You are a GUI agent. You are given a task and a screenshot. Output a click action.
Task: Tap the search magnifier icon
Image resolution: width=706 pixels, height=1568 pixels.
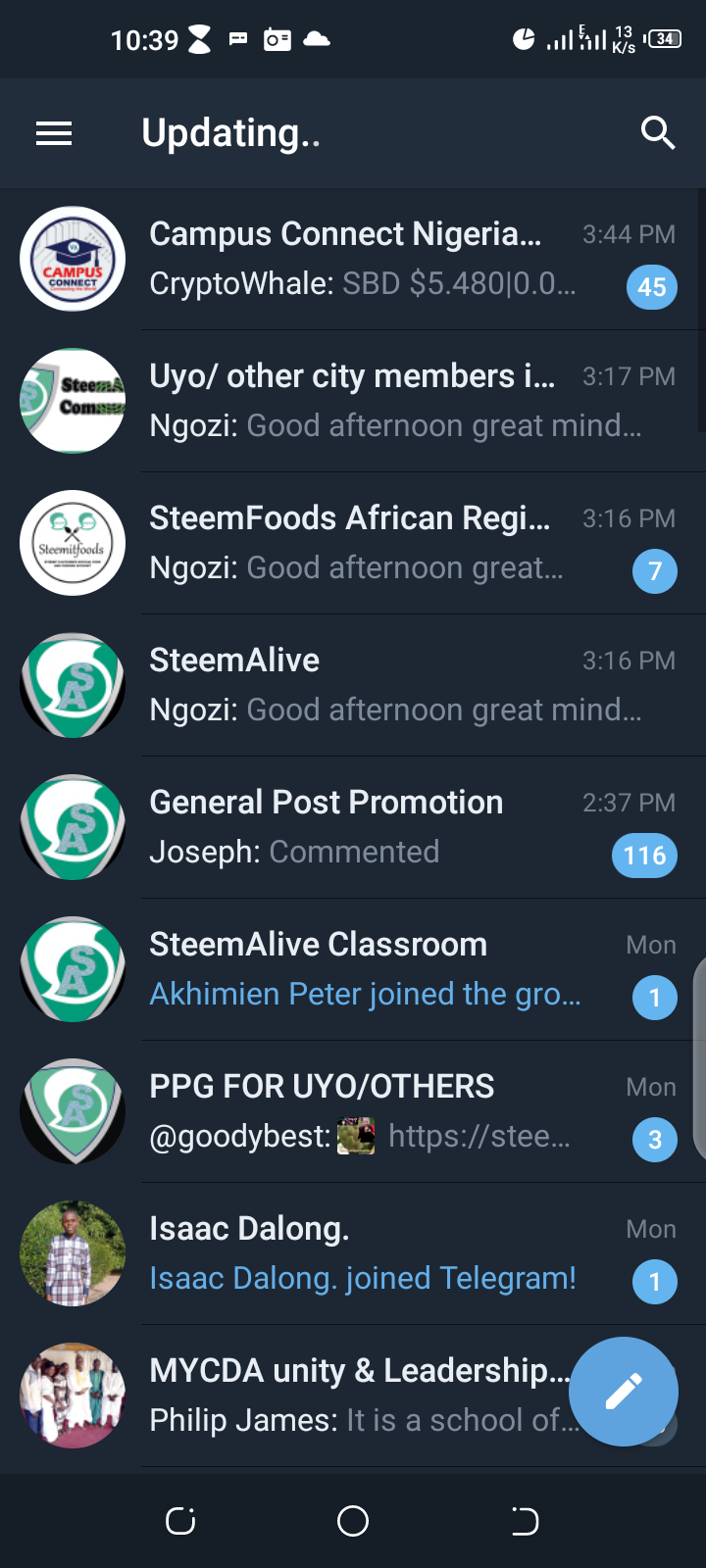point(658,132)
